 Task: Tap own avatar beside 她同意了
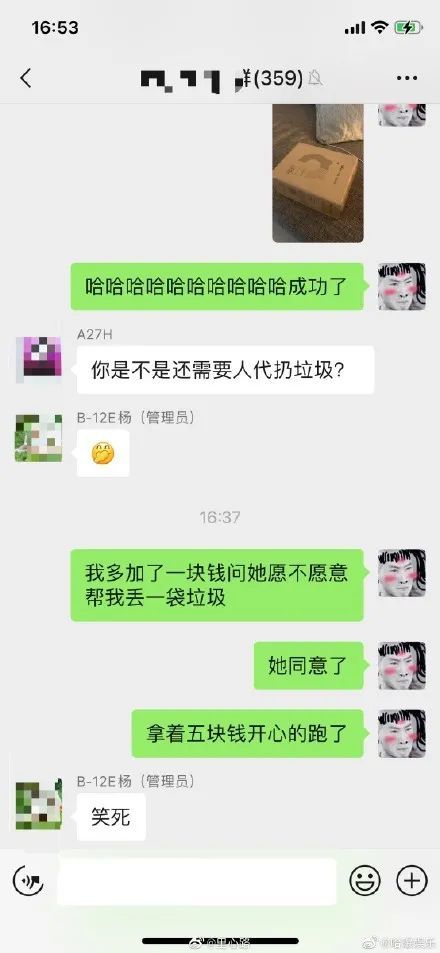(x=402, y=666)
